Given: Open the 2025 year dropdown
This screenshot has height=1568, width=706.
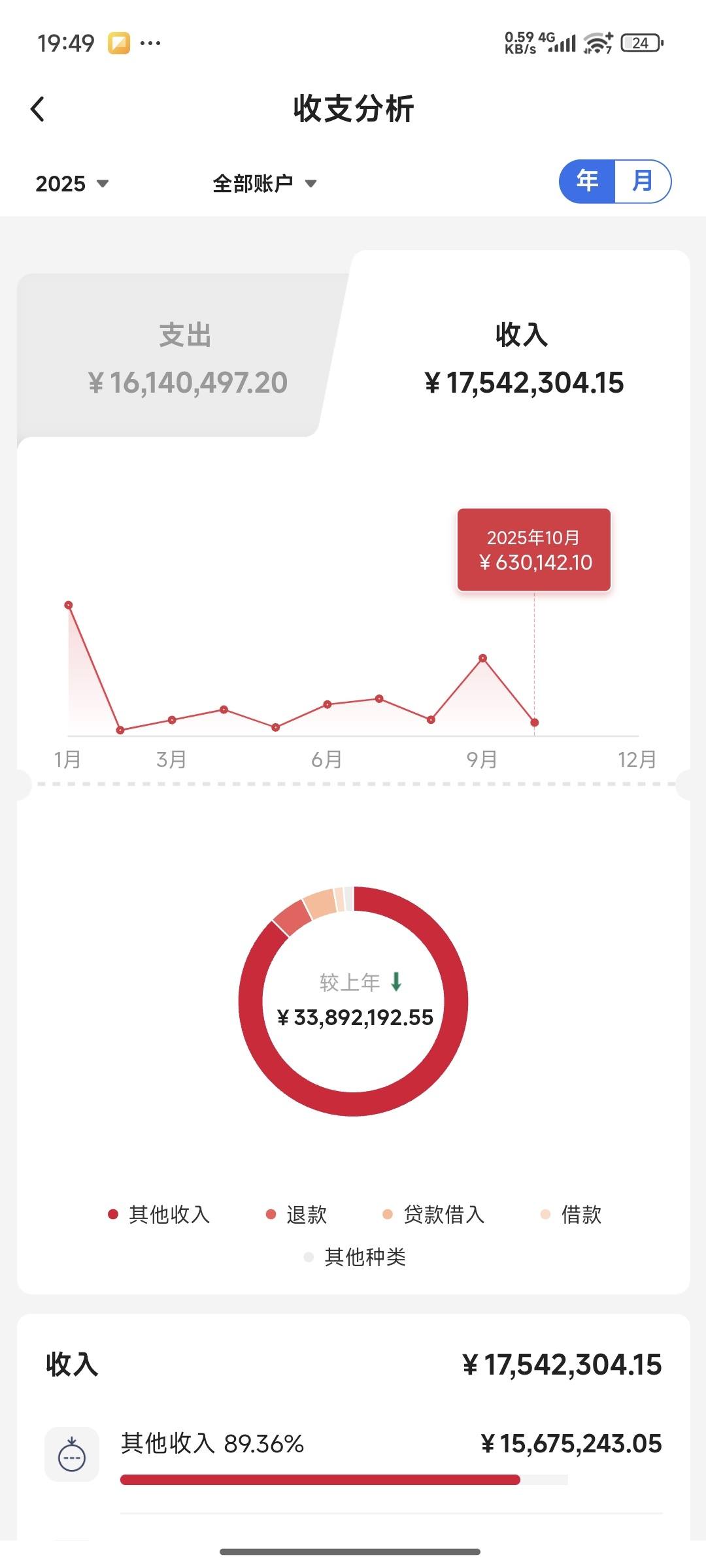Looking at the screenshot, I should tap(72, 184).
